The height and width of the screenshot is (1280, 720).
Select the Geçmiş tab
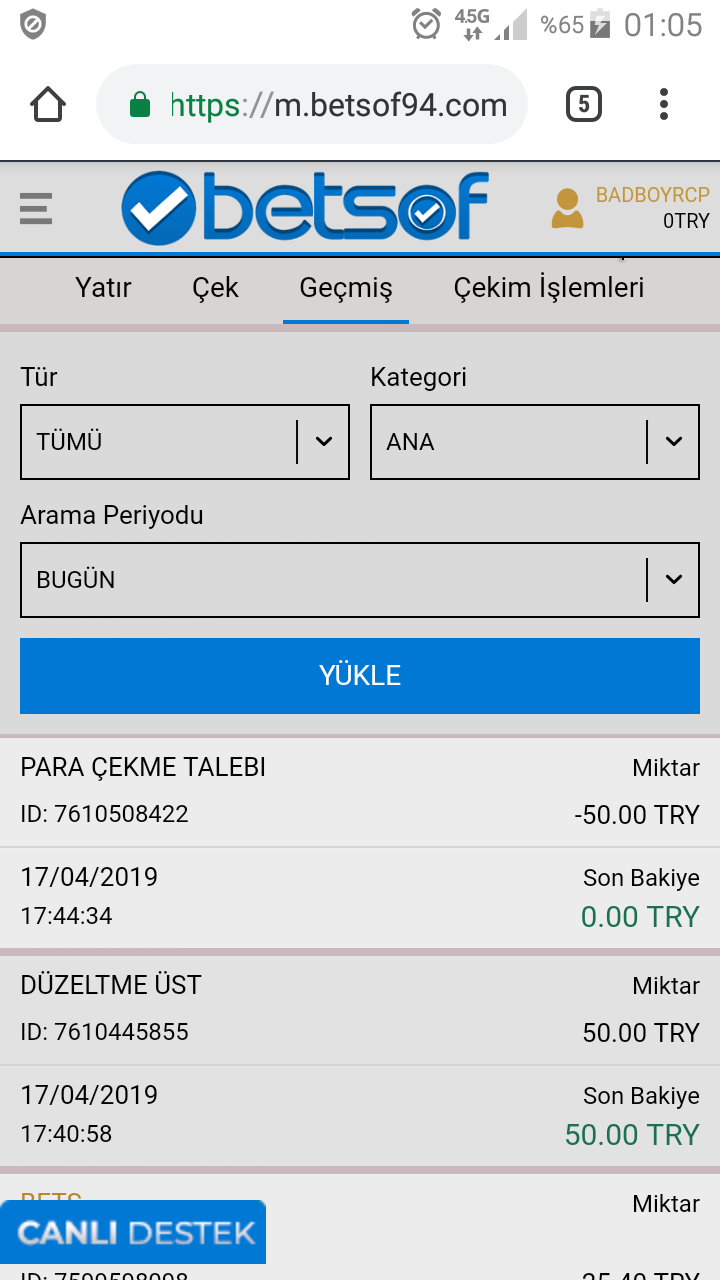click(346, 288)
